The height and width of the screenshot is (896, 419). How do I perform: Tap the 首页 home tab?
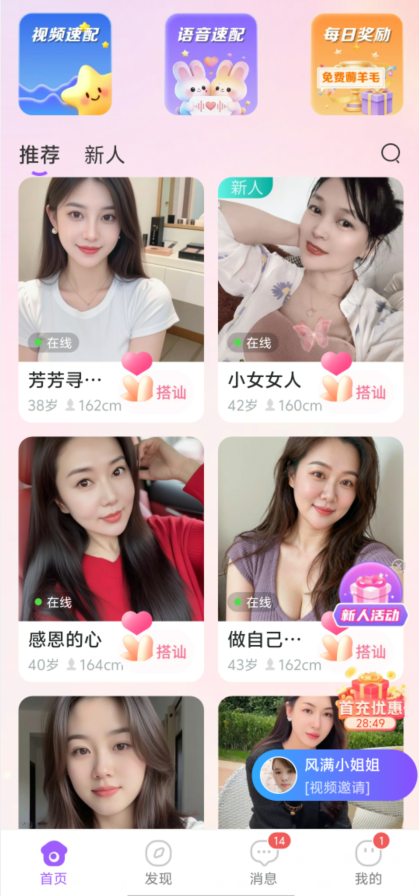54,863
